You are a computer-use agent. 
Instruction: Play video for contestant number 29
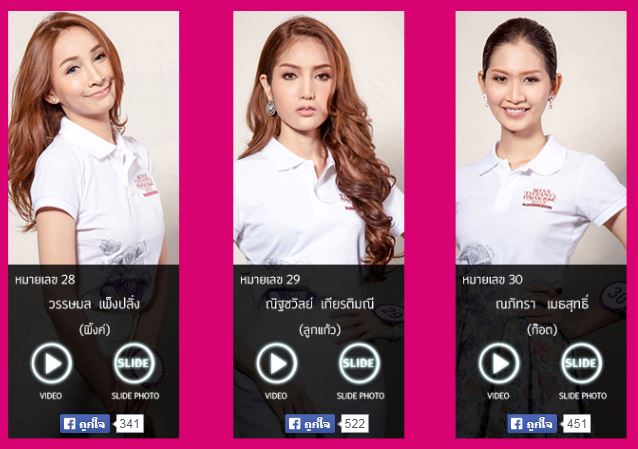tap(277, 364)
